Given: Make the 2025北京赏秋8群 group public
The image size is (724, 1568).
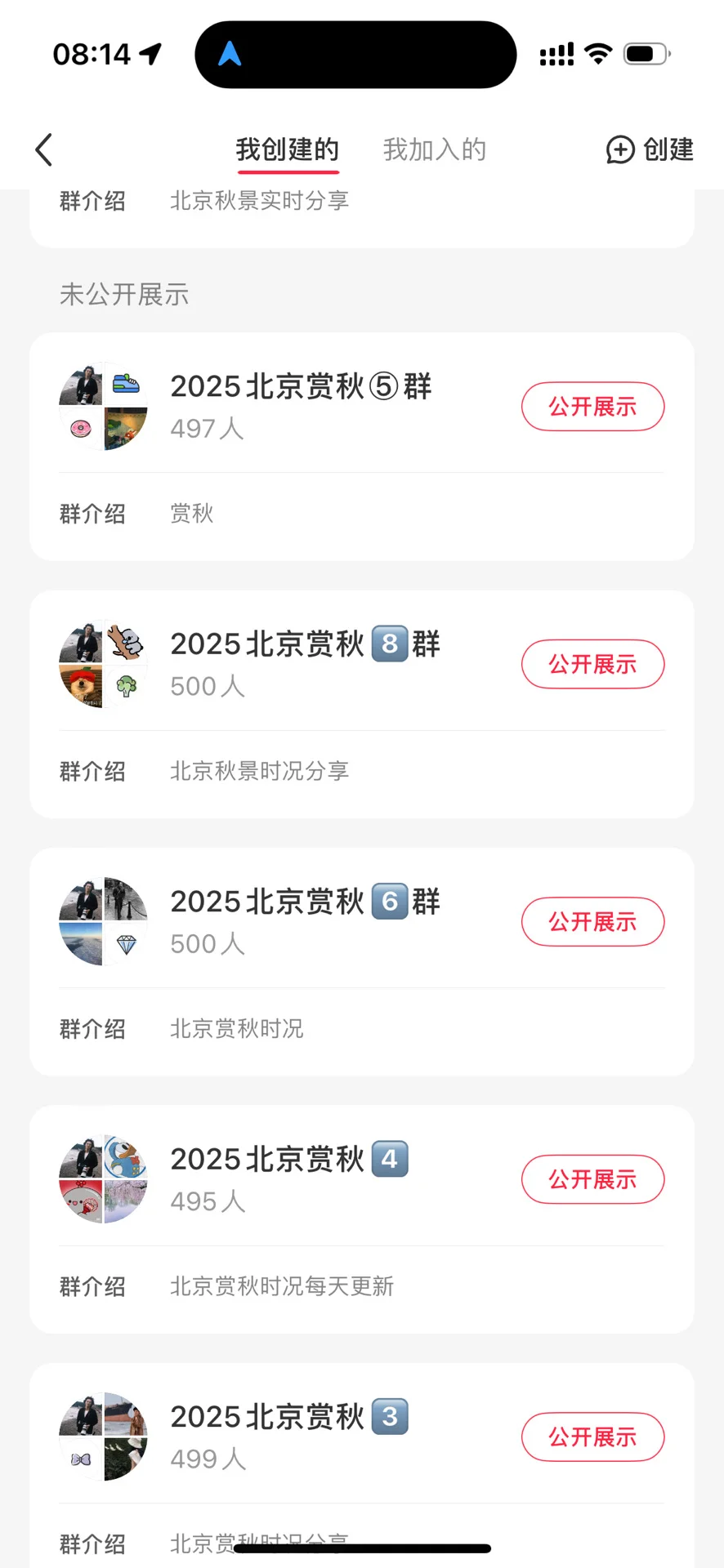Looking at the screenshot, I should point(592,664).
